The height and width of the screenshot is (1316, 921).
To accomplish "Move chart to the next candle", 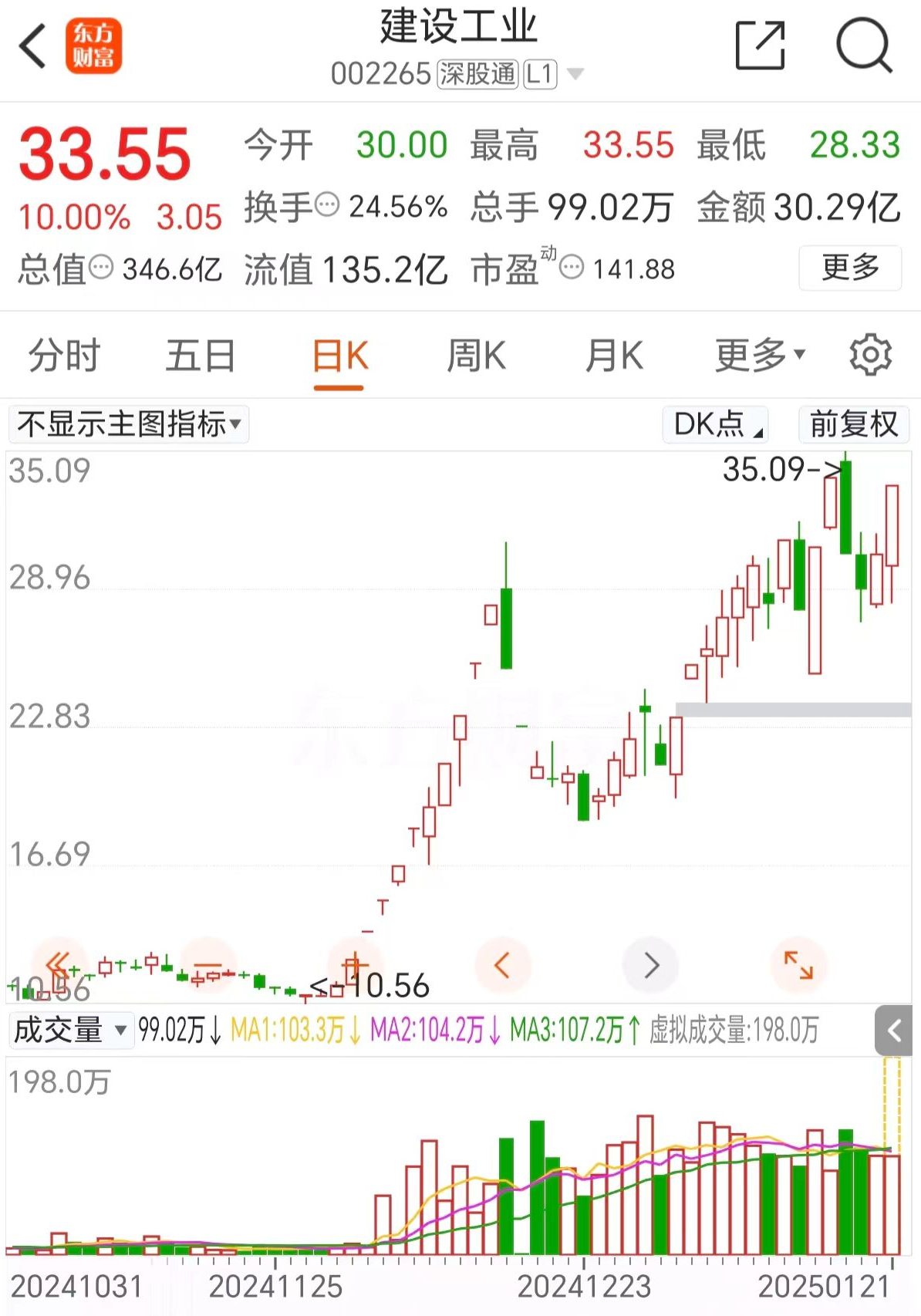I will [x=652, y=964].
